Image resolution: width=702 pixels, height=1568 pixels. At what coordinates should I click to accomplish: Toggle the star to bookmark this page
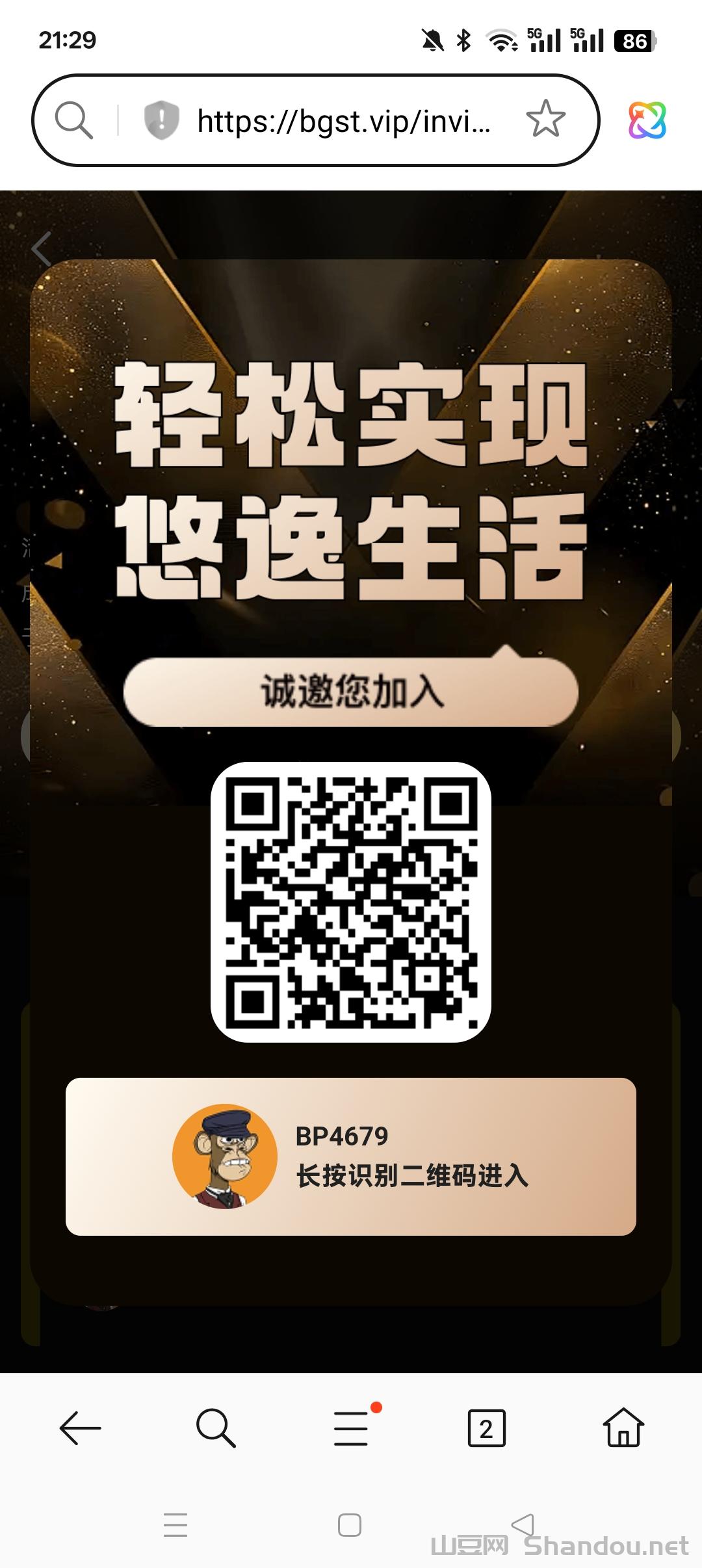(546, 119)
